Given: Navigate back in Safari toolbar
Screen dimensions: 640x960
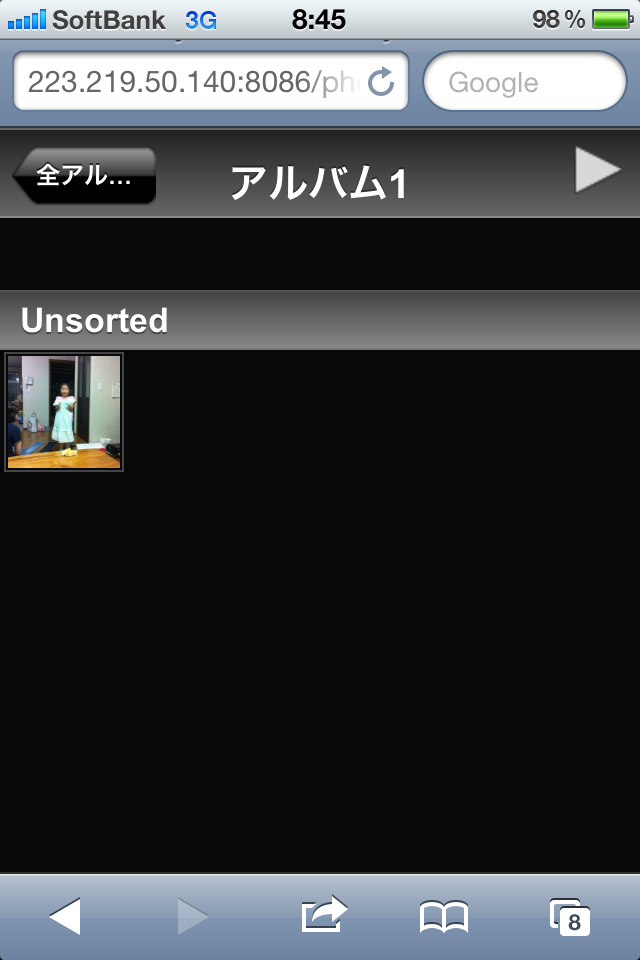Looking at the screenshot, I should pos(65,916).
